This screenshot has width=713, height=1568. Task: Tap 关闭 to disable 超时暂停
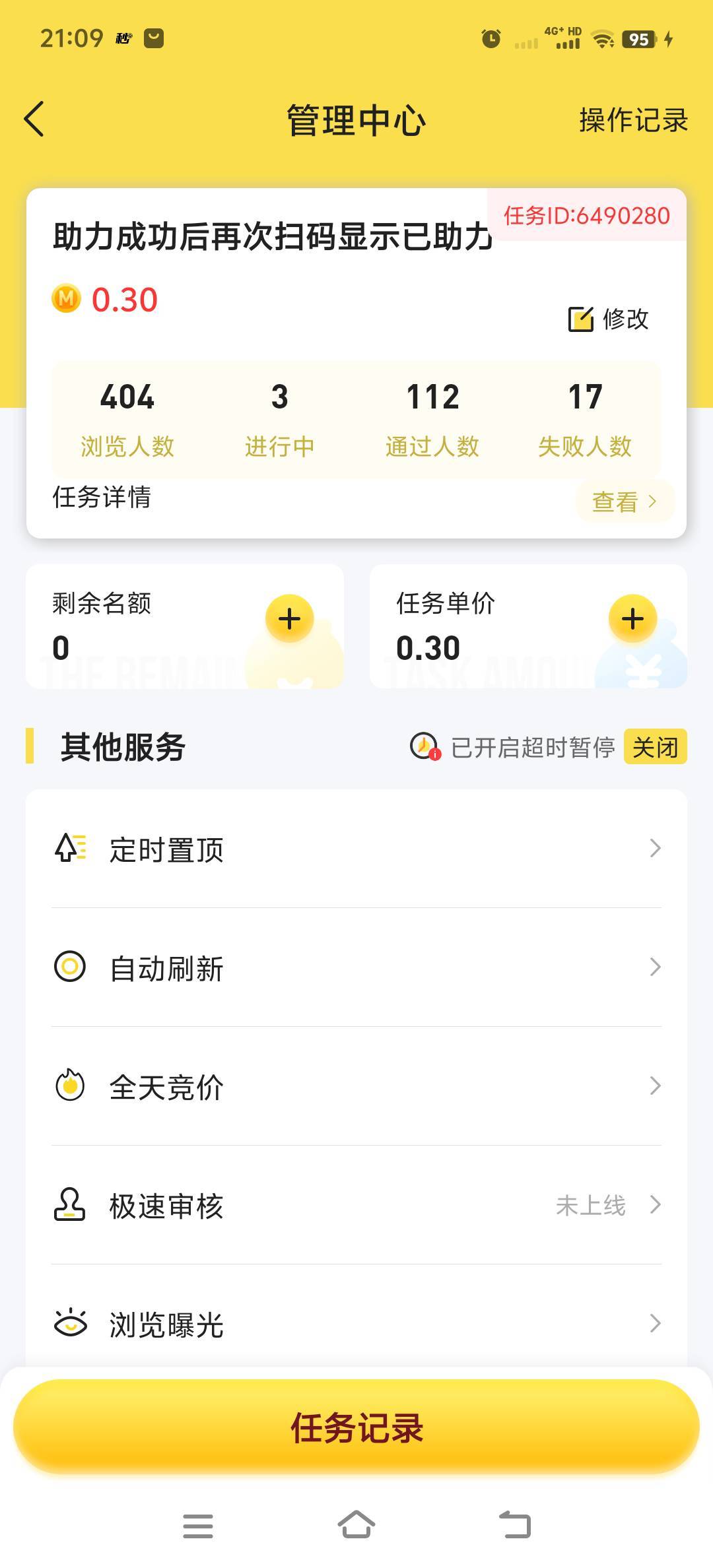(655, 747)
